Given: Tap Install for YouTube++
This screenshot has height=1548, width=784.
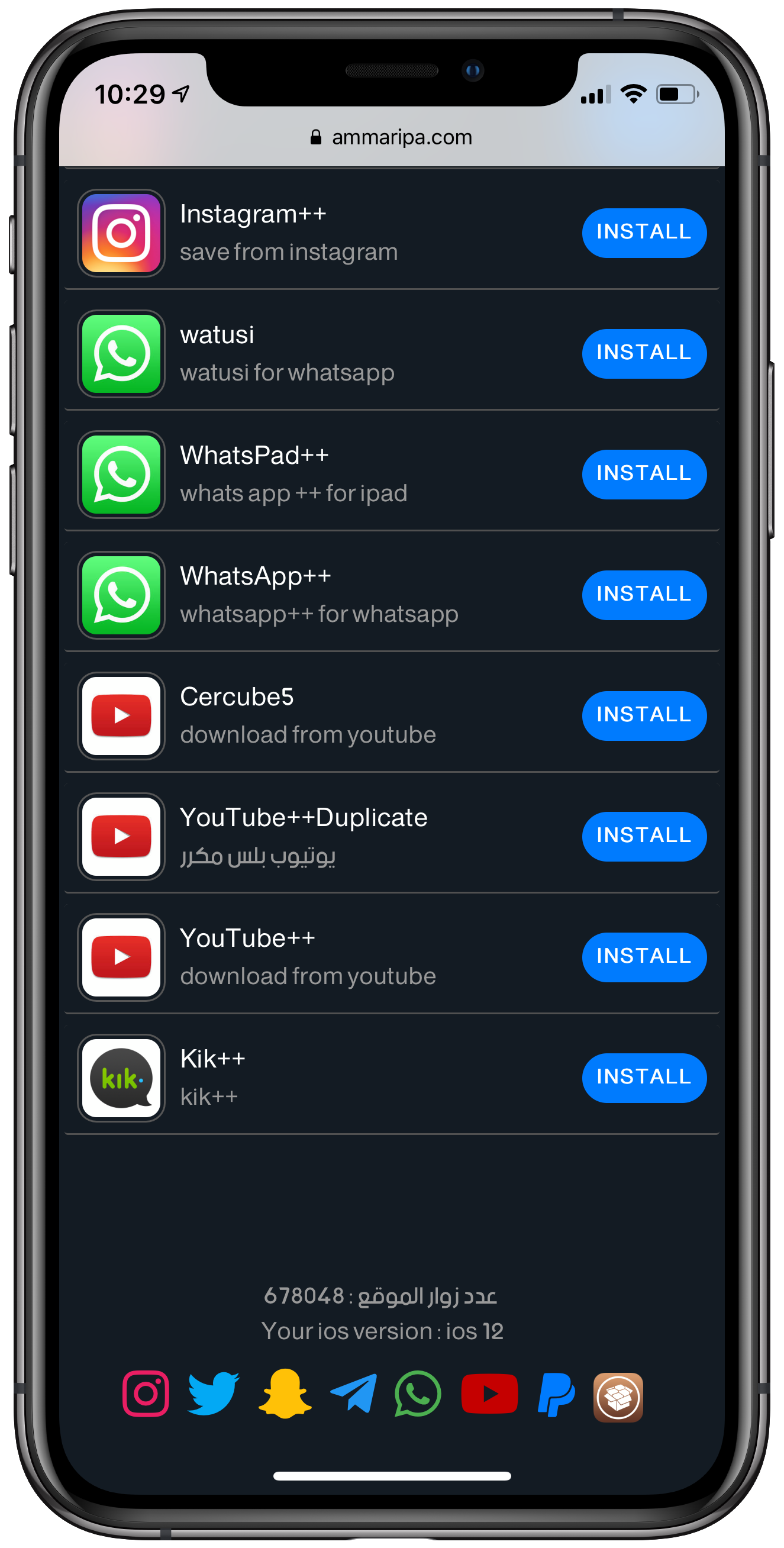Looking at the screenshot, I should coord(644,957).
